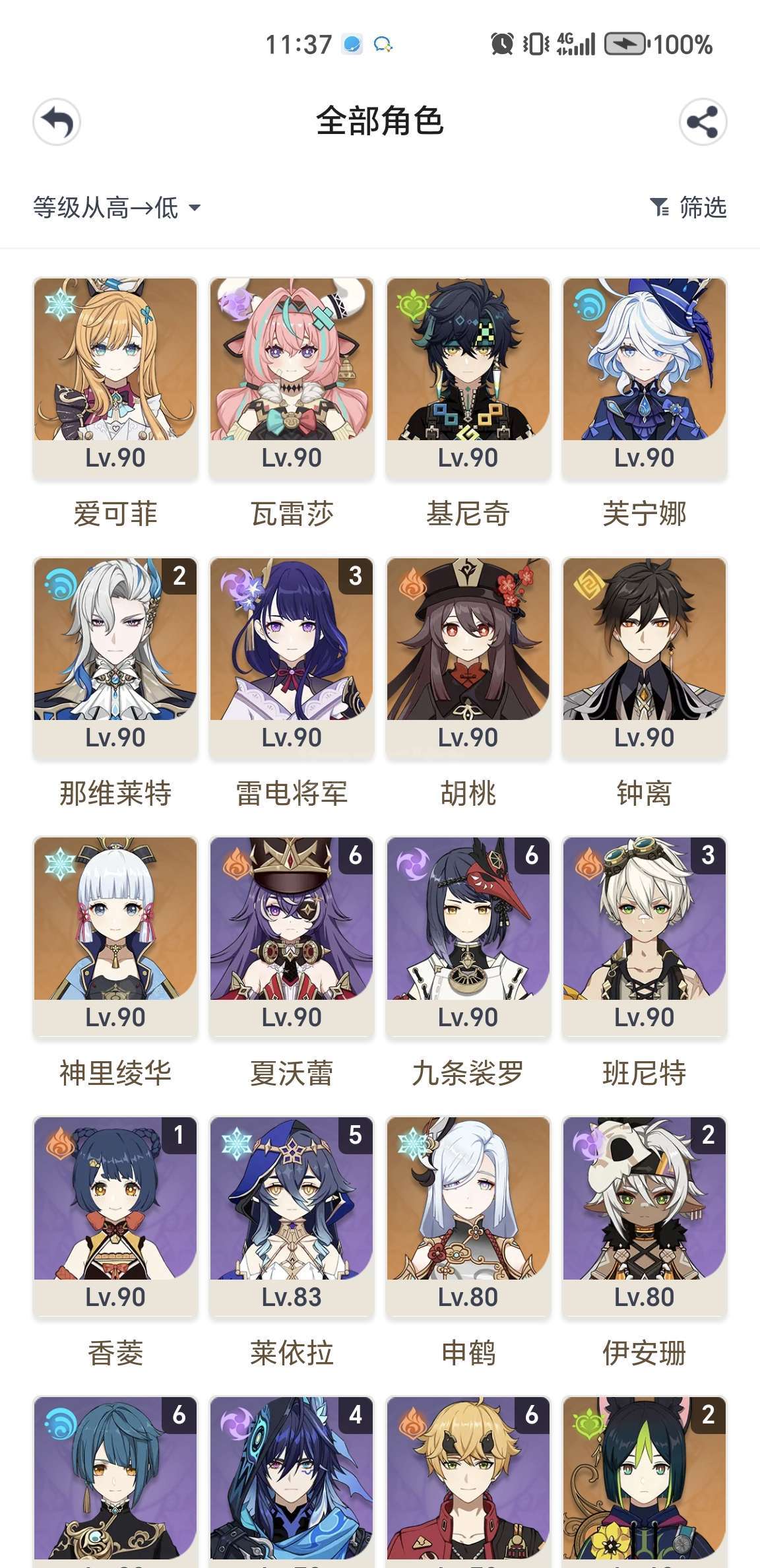Open the 筛选 filter options
The width and height of the screenshot is (760, 1568).
pos(688,208)
